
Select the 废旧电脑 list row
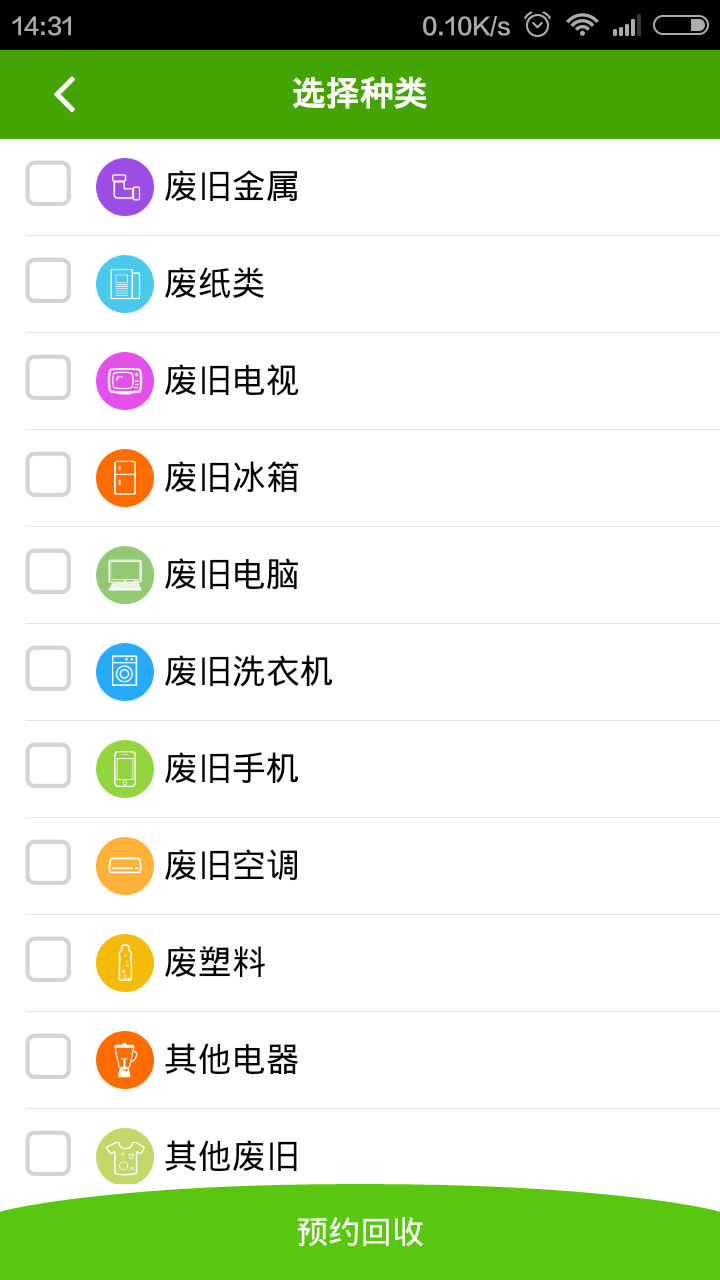pyautogui.click(x=360, y=574)
